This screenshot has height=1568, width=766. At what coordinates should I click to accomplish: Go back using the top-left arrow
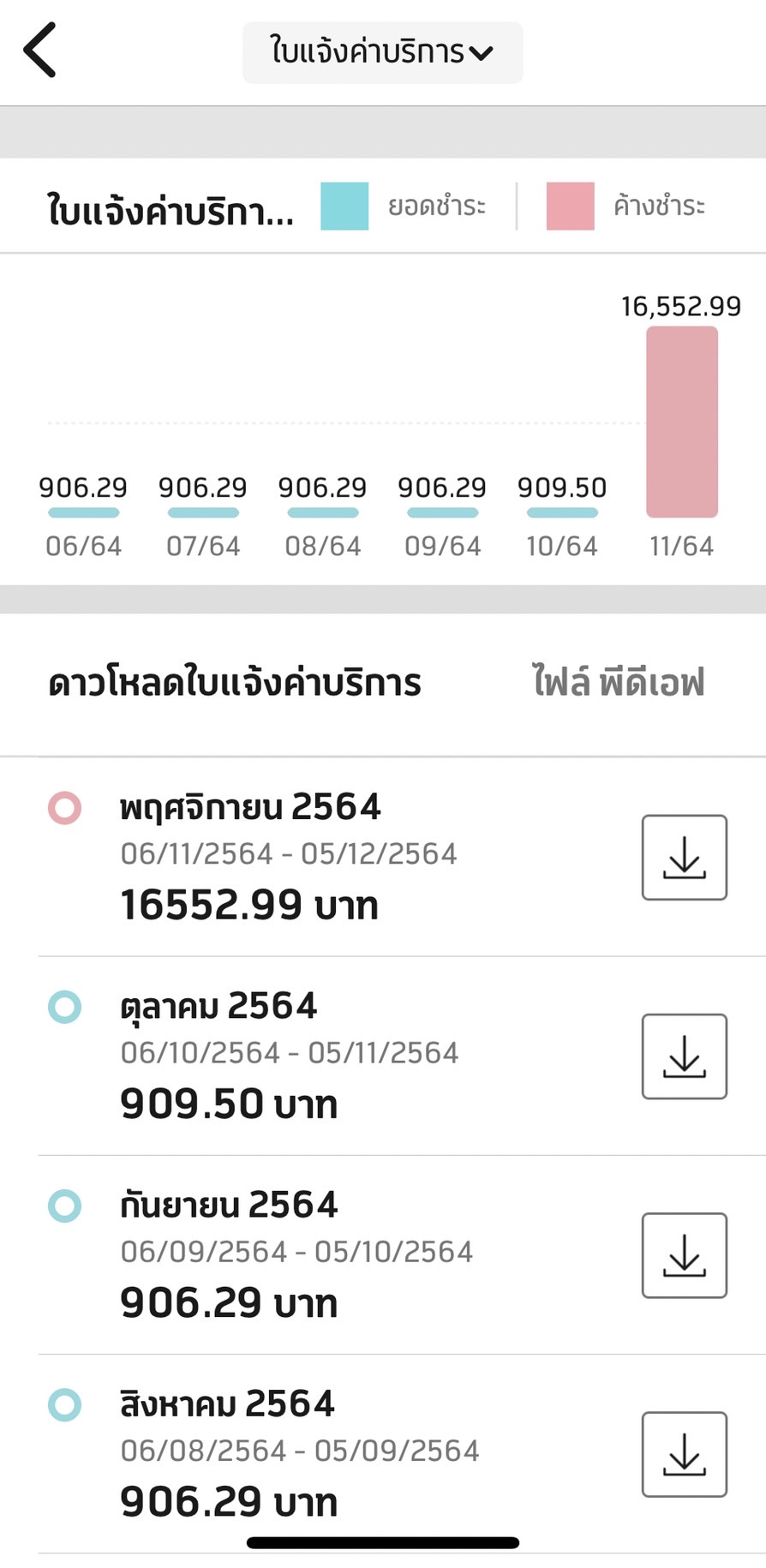point(39,51)
